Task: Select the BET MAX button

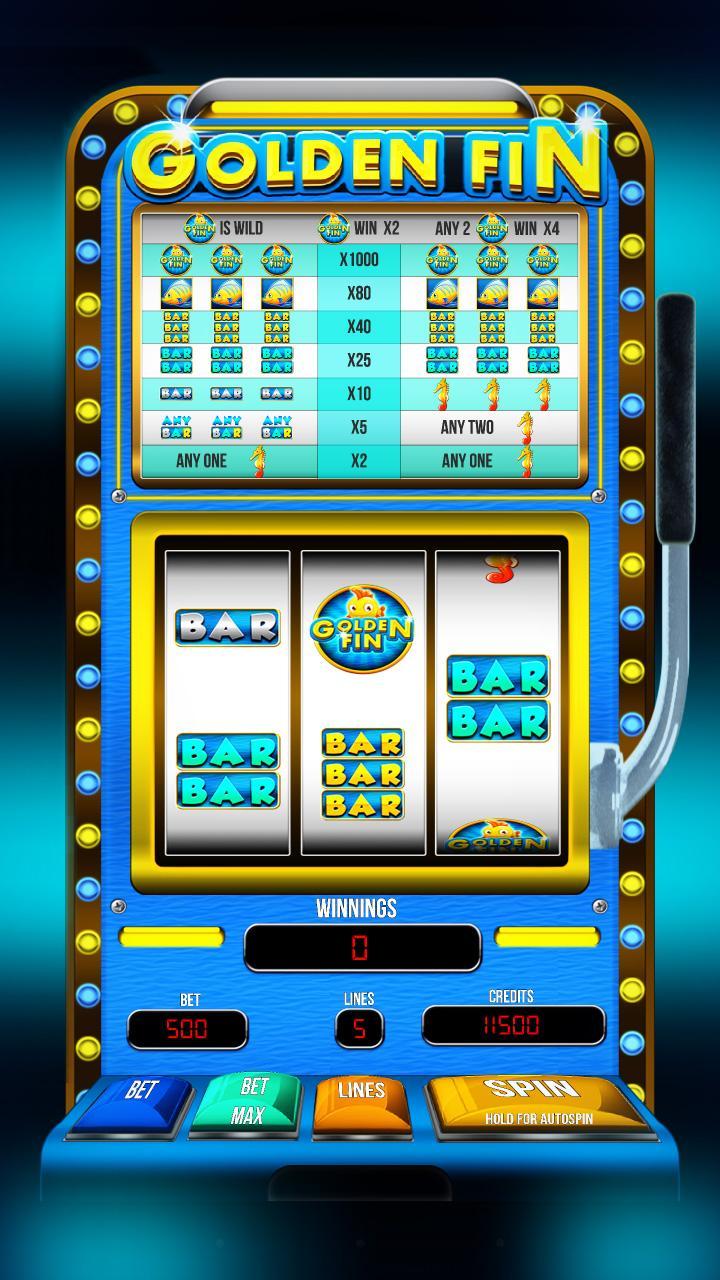Action: [x=250, y=1101]
